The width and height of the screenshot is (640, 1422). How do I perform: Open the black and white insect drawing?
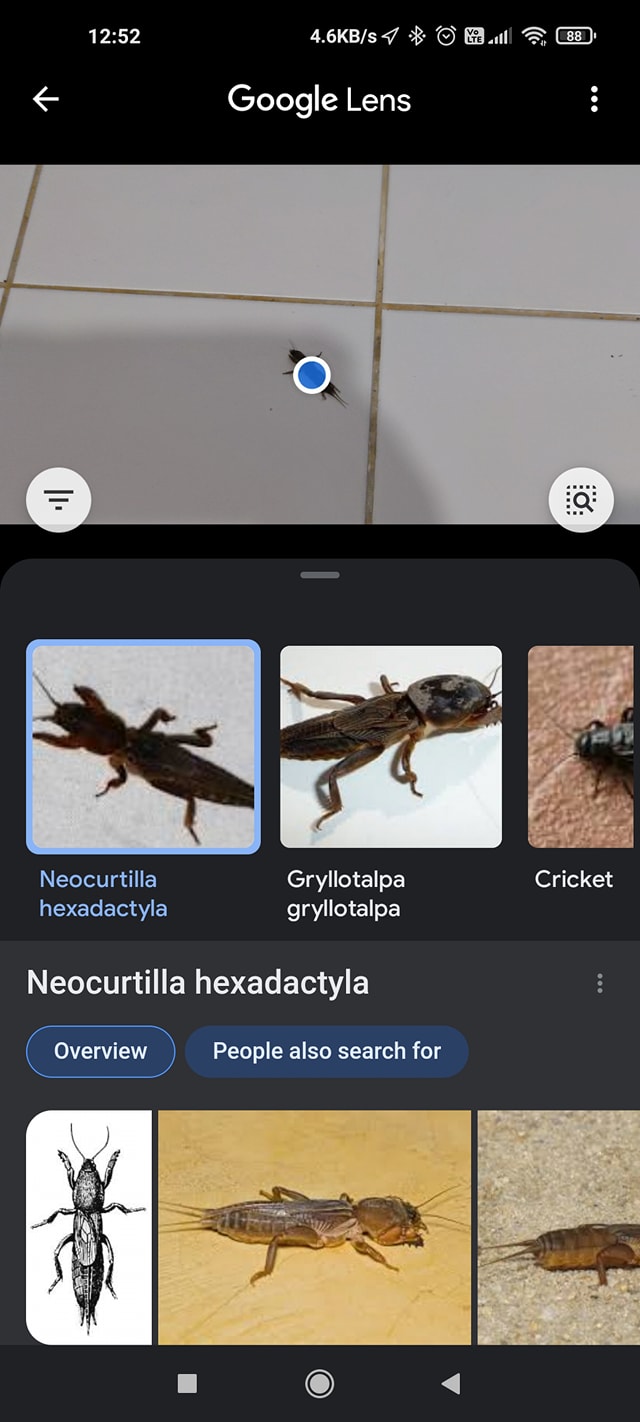[x=89, y=1227]
